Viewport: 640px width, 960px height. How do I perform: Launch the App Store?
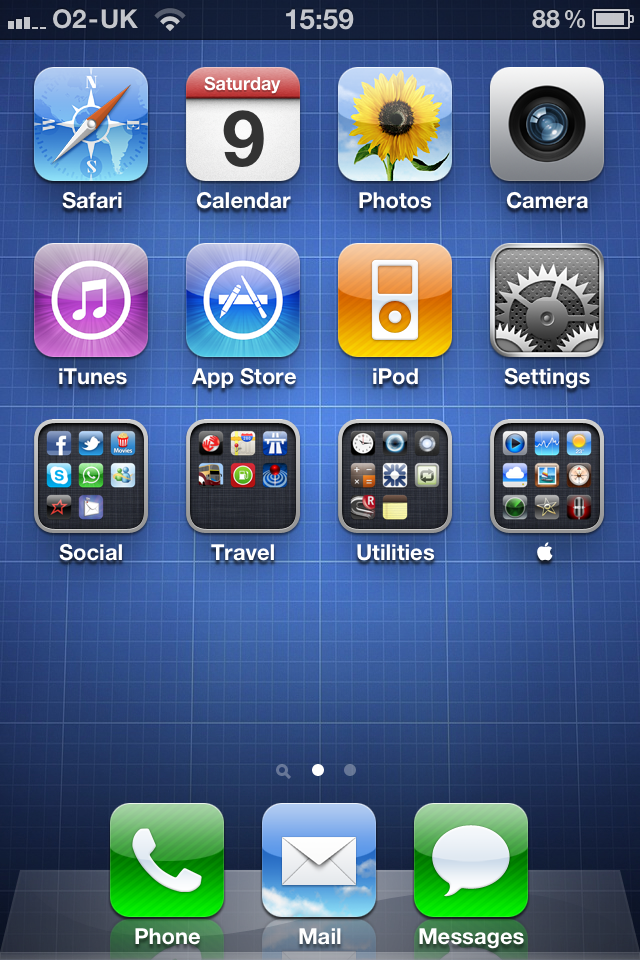coord(243,300)
